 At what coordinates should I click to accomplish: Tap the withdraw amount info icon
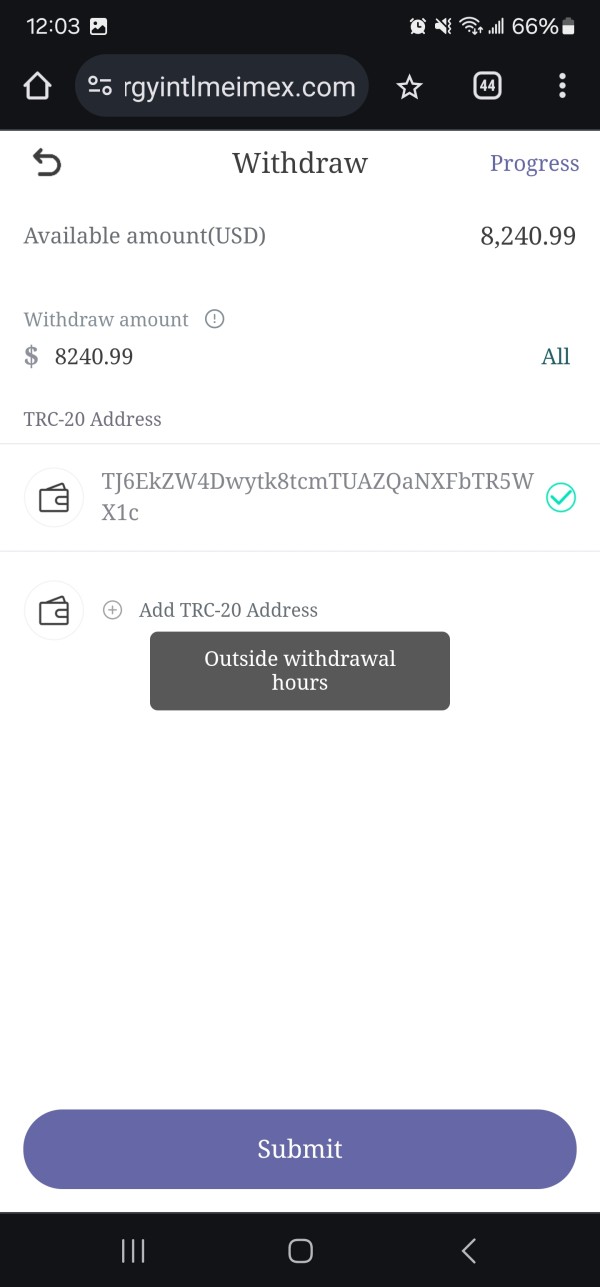pos(214,319)
